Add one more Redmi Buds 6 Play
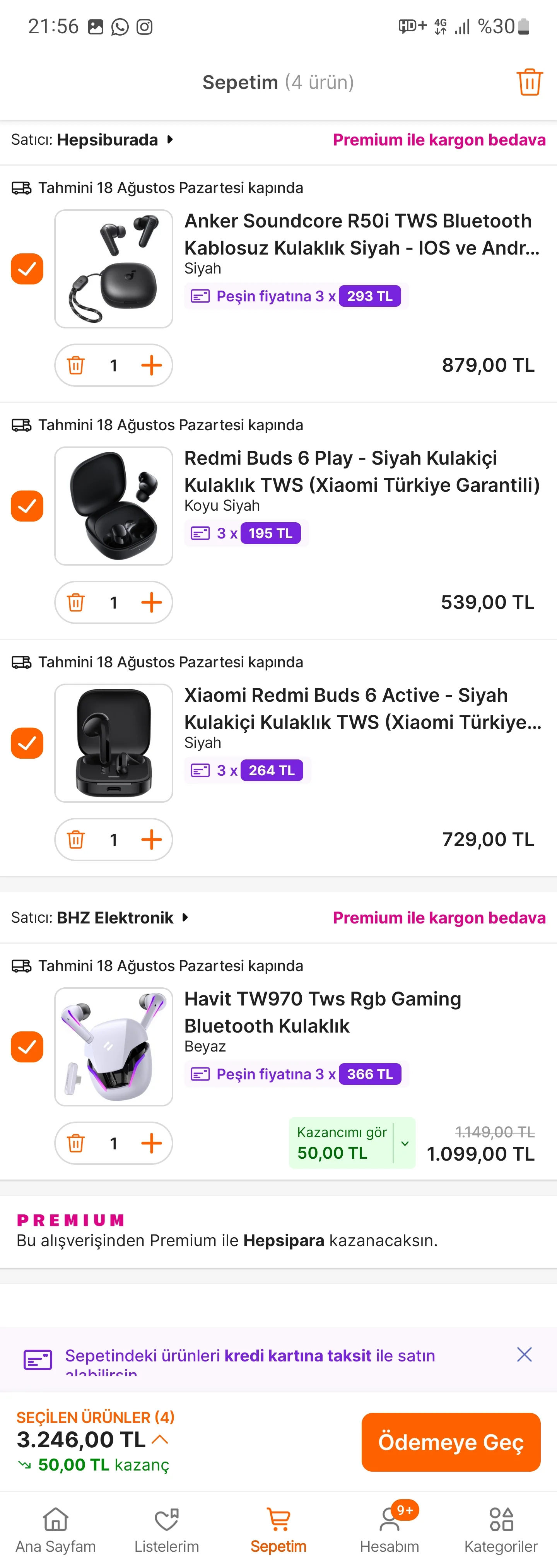The height and width of the screenshot is (1568, 557). 151,603
